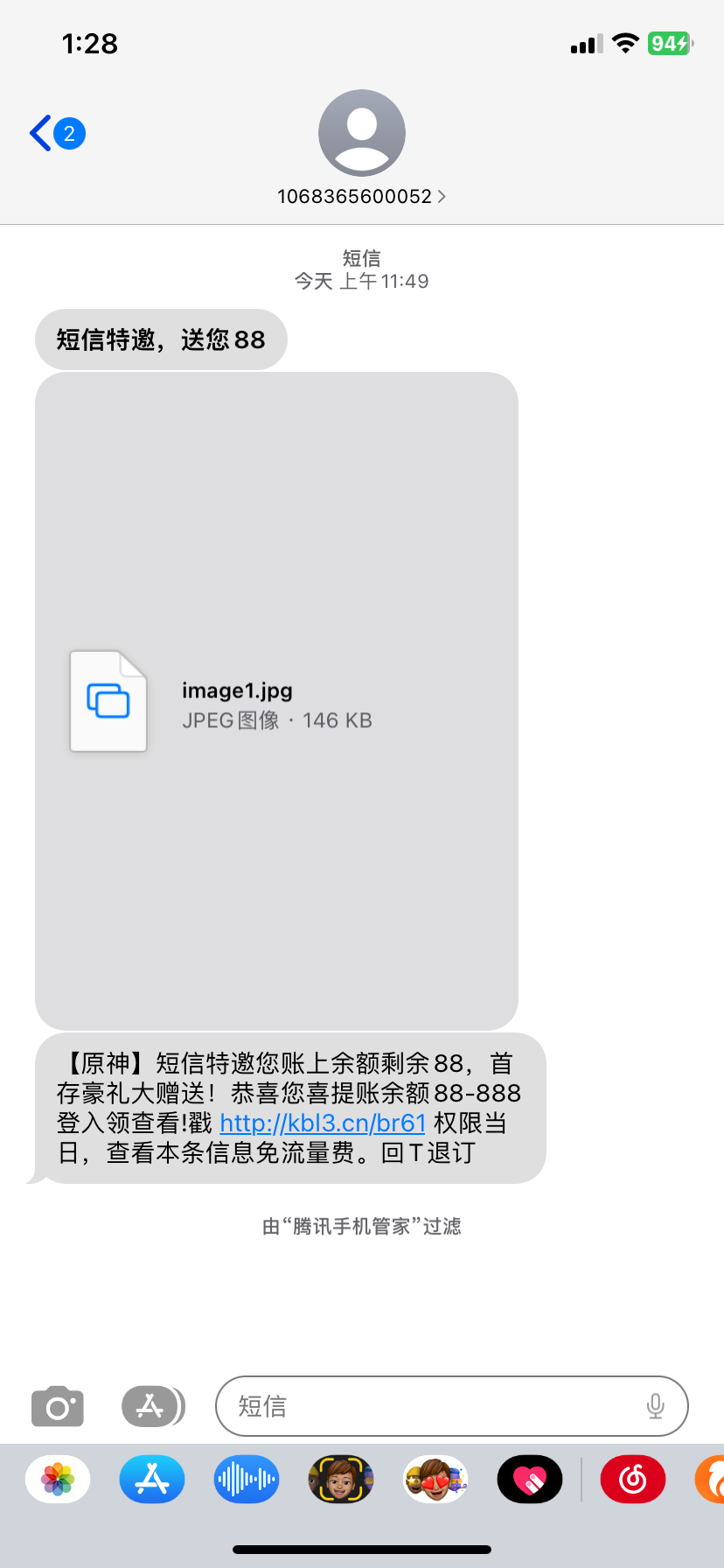
Task: Open the Memoji stickers app
Action: [435, 1480]
